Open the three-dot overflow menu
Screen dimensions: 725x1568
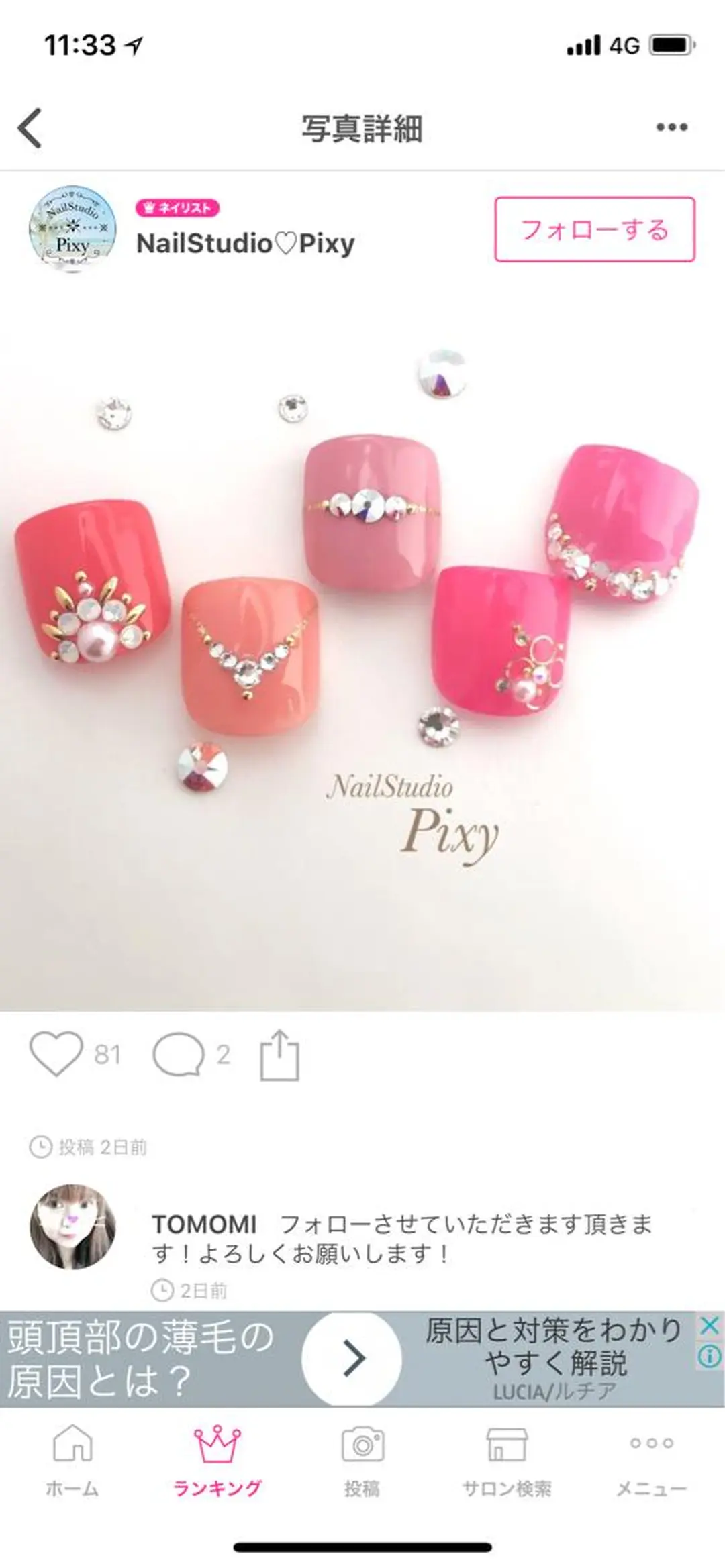tap(671, 127)
